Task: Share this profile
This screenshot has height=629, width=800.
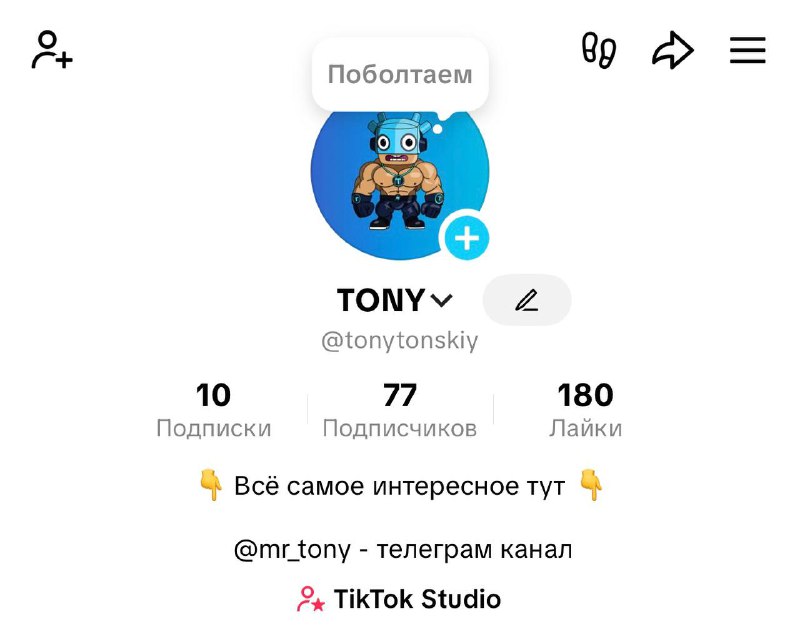Action: pyautogui.click(x=673, y=50)
